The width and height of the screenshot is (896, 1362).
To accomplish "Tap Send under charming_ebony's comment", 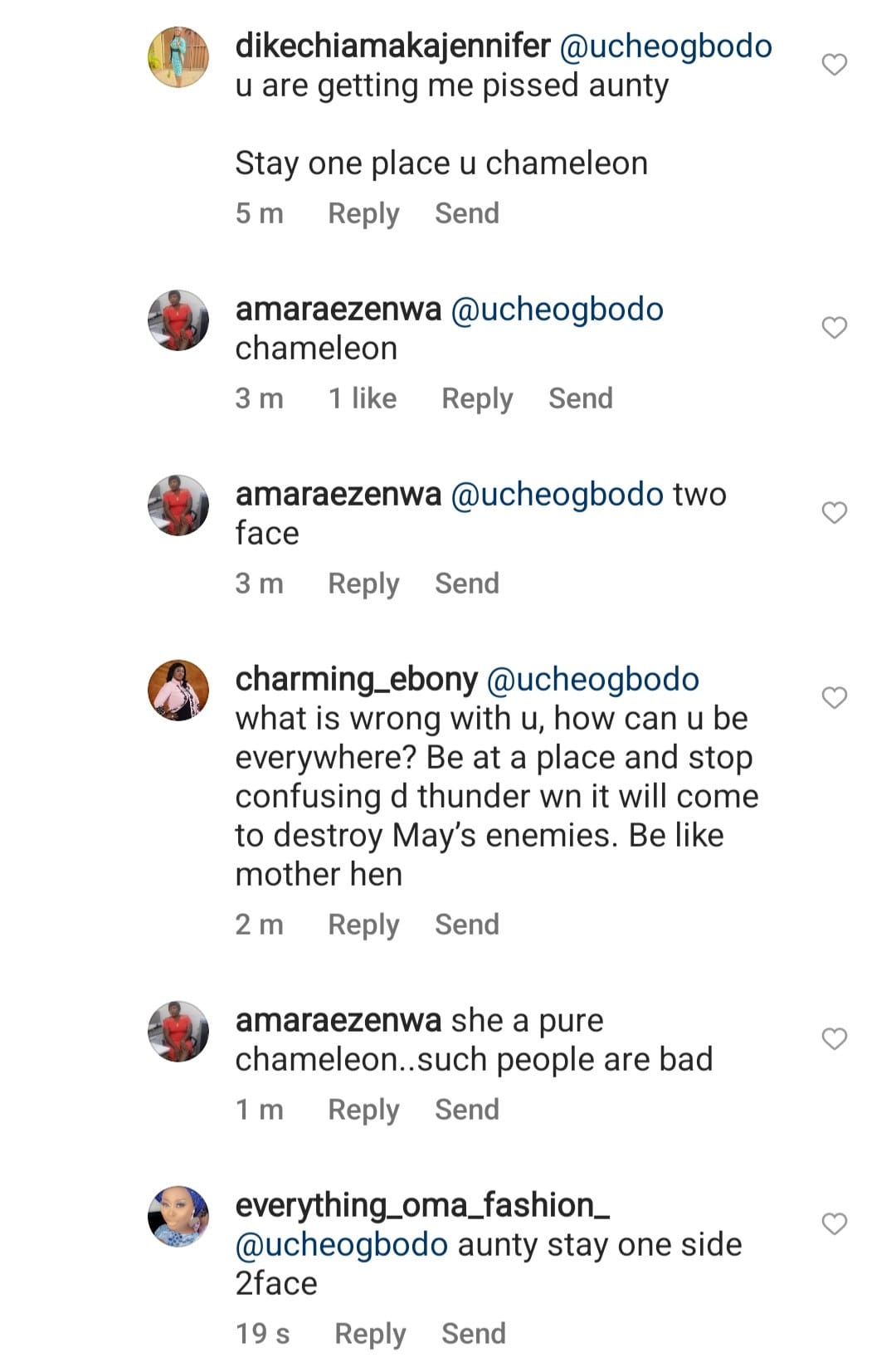I will tap(467, 925).
